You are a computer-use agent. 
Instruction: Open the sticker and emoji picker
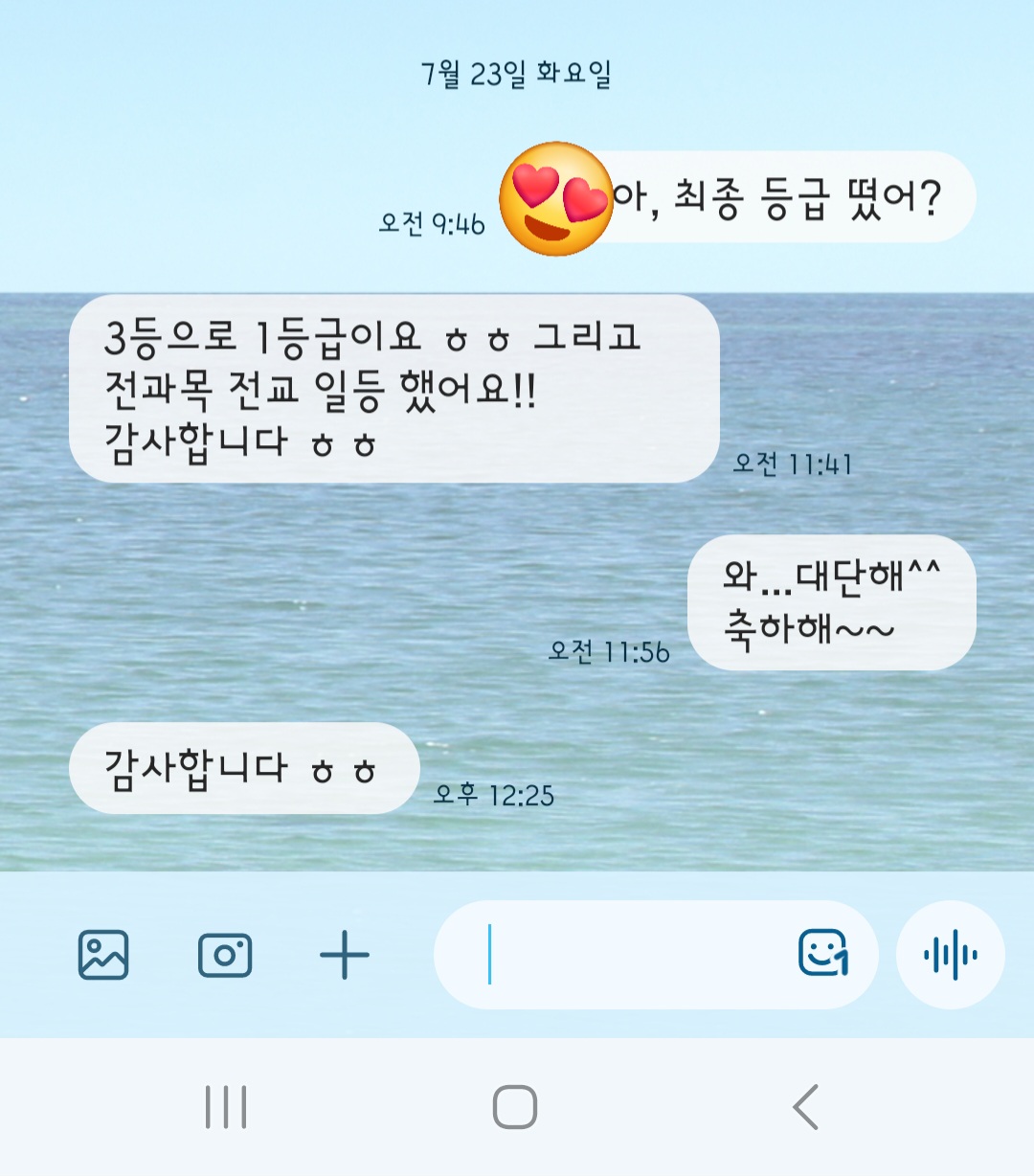[x=823, y=953]
